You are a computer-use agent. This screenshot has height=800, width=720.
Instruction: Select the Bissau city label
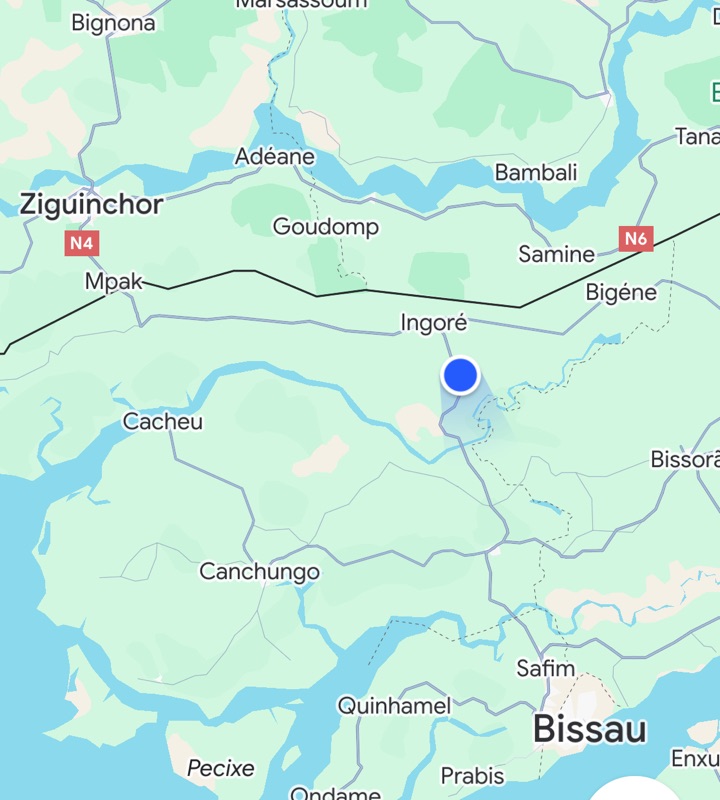589,729
